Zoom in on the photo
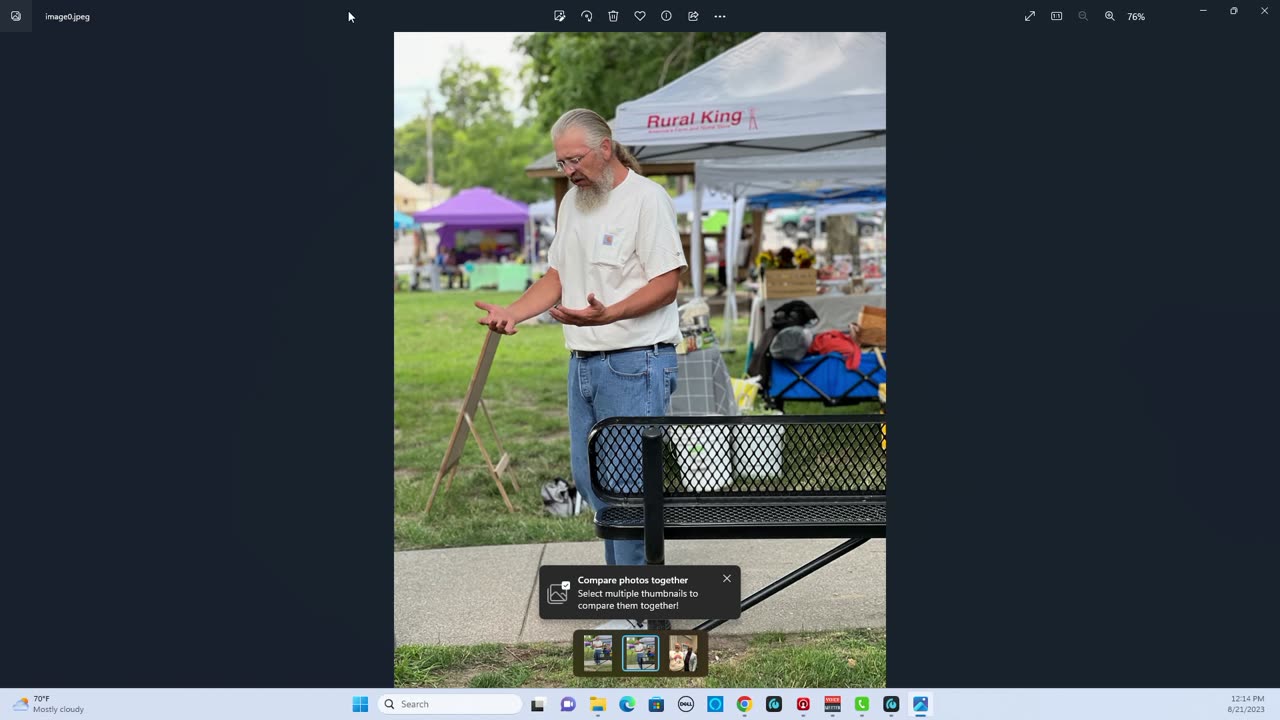 tap(1109, 16)
